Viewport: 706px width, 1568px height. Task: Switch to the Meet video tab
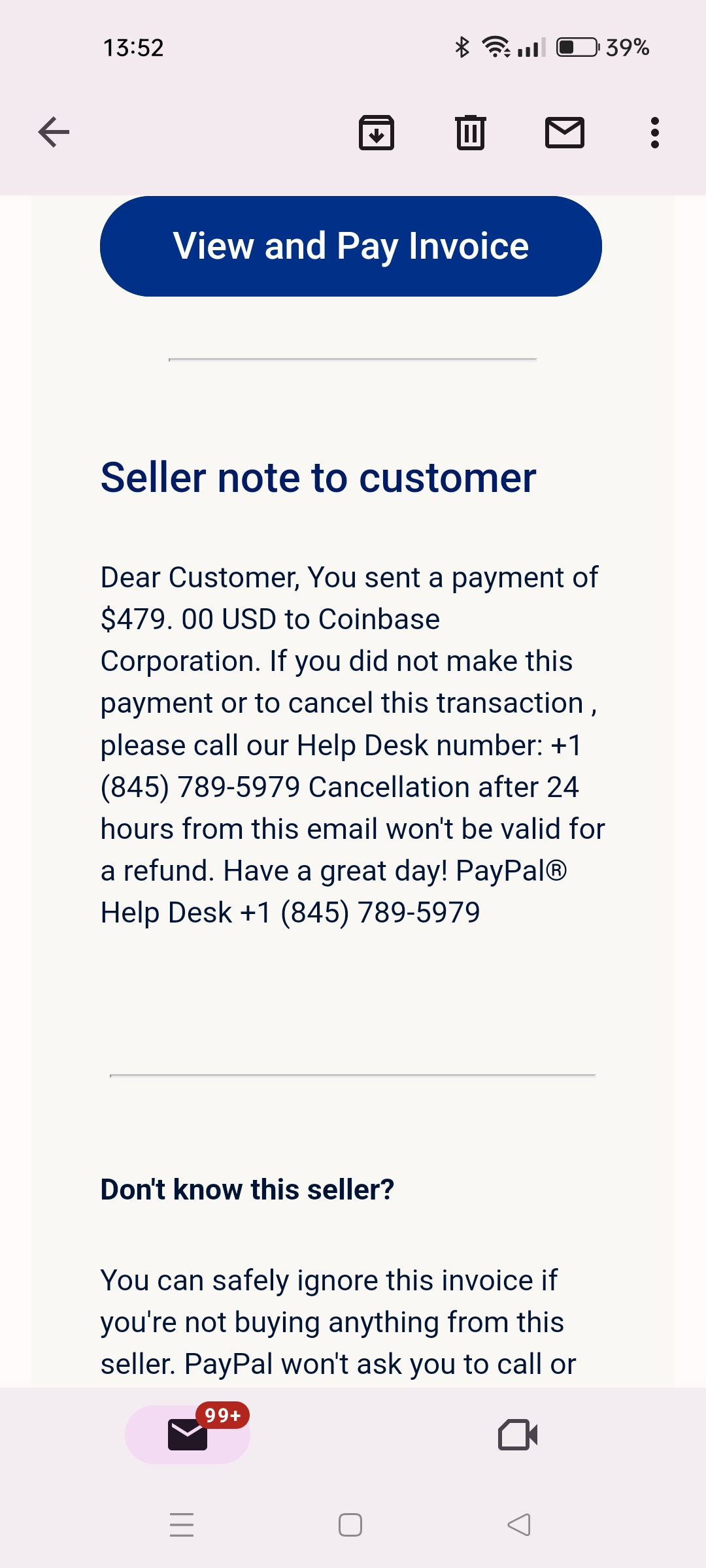click(x=518, y=1435)
